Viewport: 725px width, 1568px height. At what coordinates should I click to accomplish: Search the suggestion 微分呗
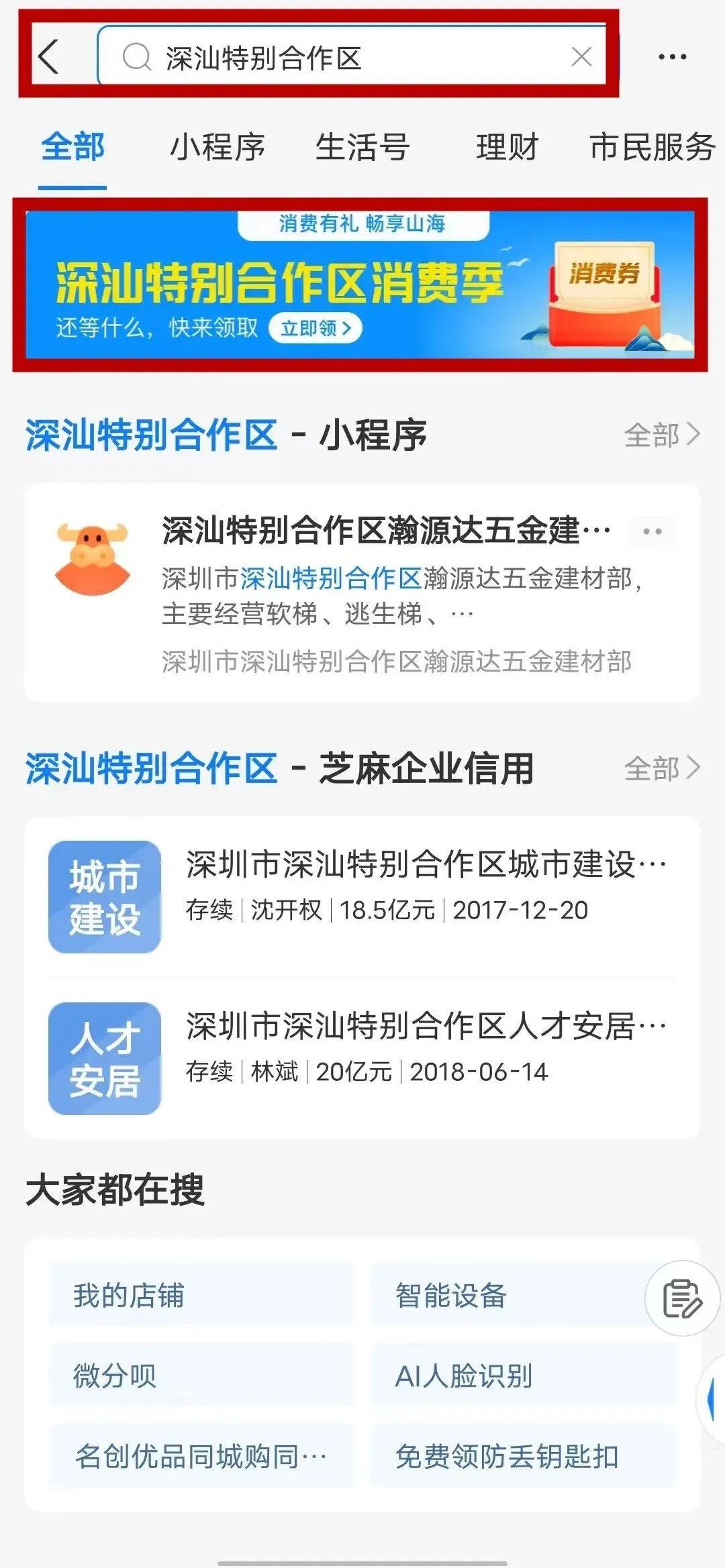pyautogui.click(x=201, y=1376)
